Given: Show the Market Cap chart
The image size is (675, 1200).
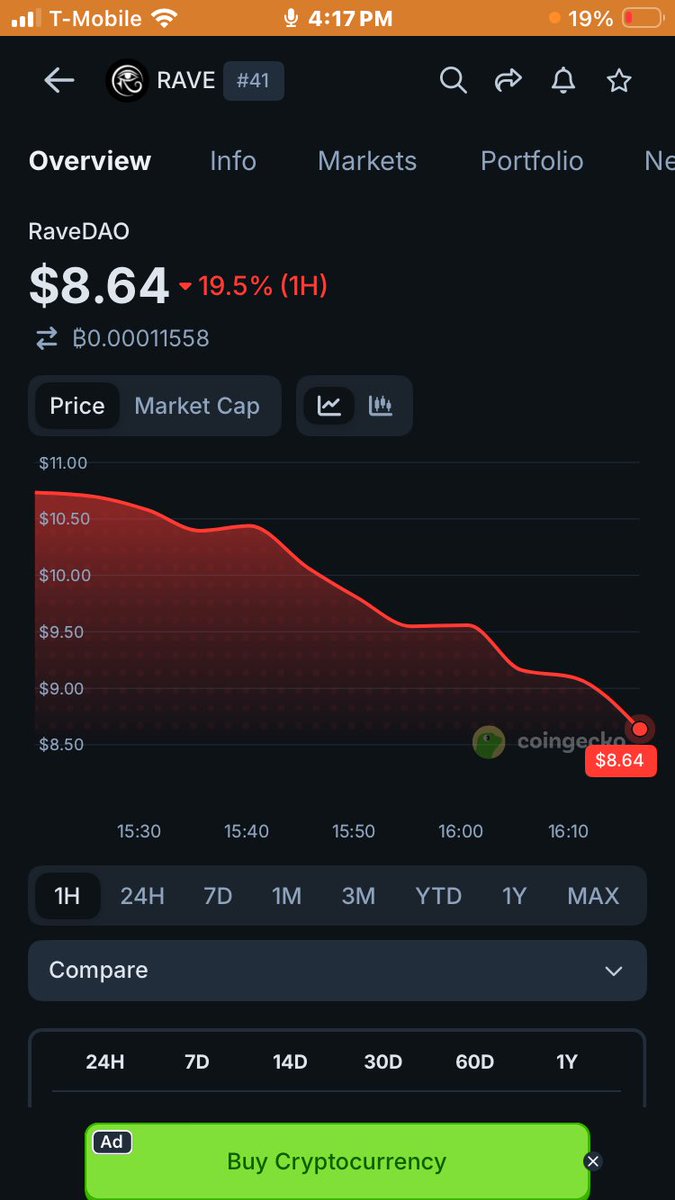Looking at the screenshot, I should point(197,406).
